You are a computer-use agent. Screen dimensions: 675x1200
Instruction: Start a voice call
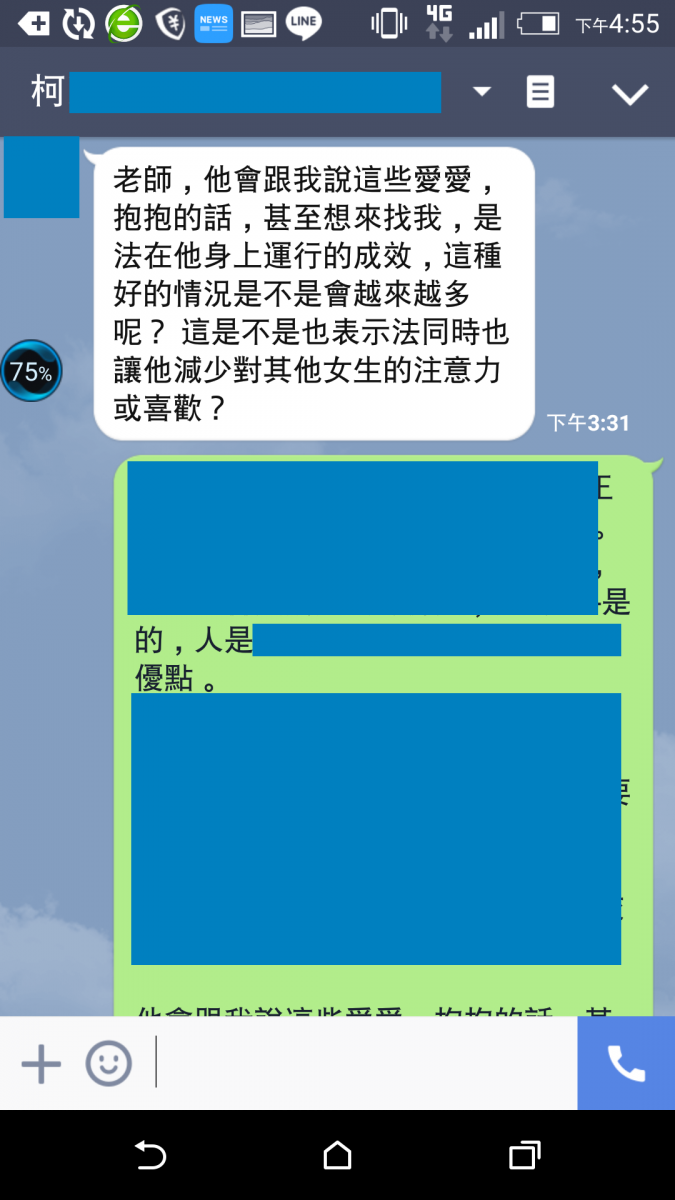coord(626,1064)
